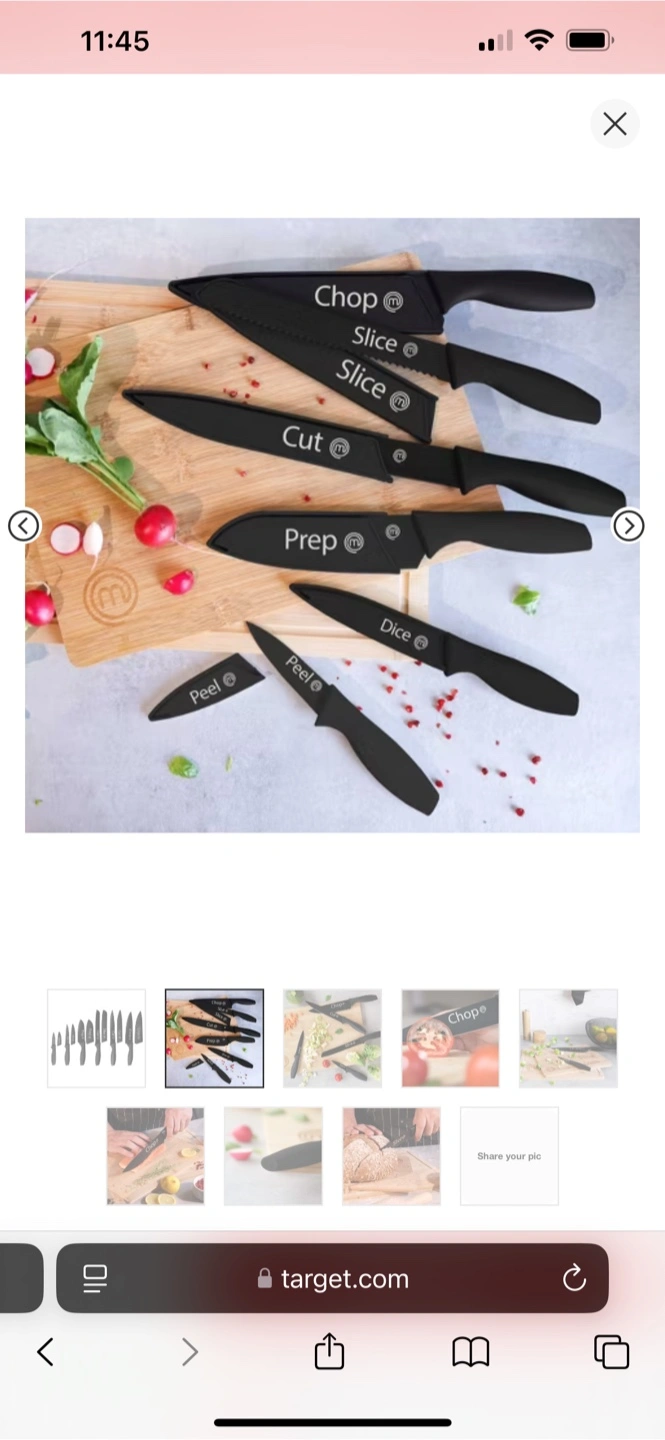This screenshot has height=1440, width=665.
Task: Select the thumbnail of bread being sliced
Action: pyautogui.click(x=391, y=1156)
